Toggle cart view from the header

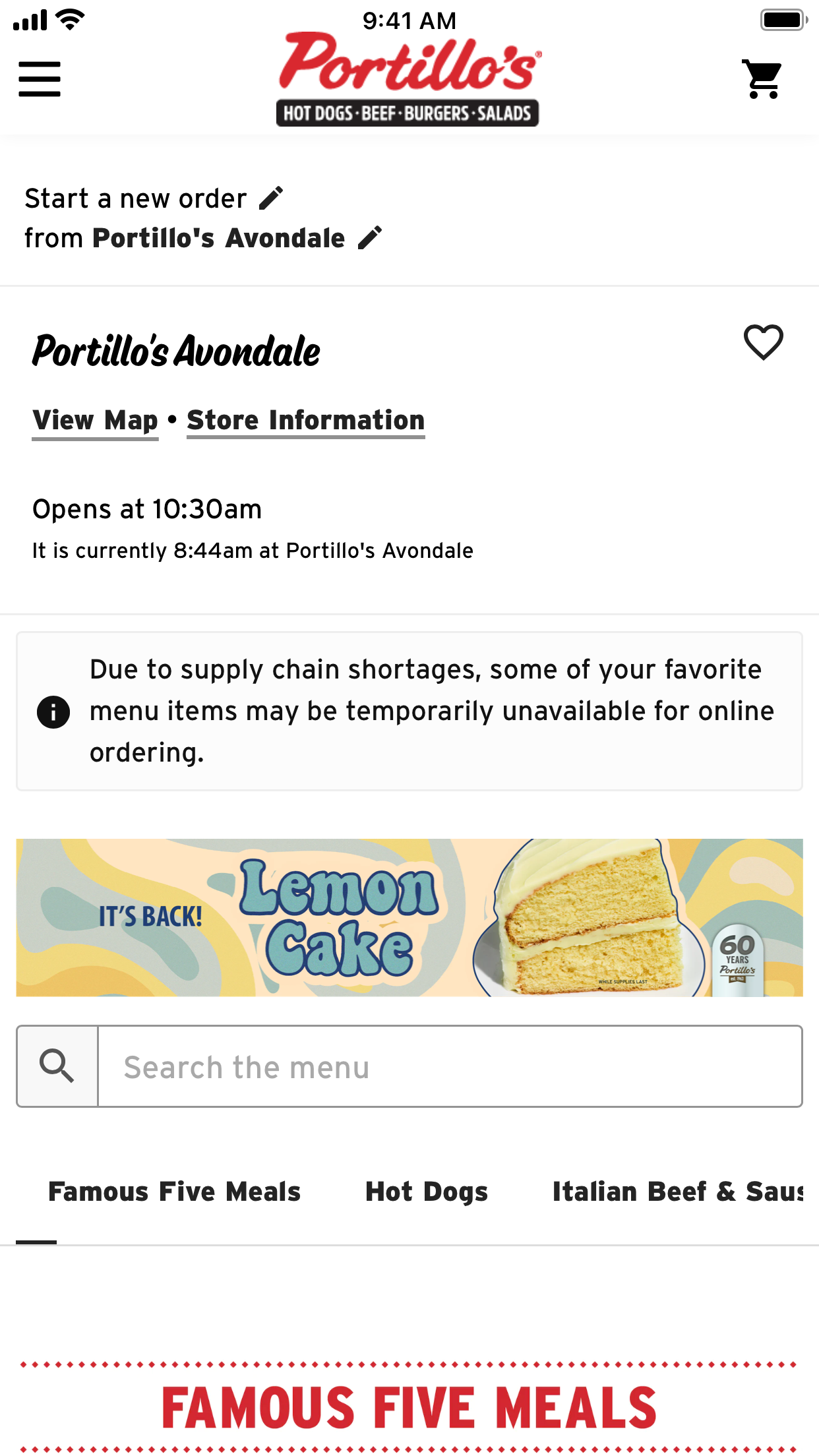(762, 78)
